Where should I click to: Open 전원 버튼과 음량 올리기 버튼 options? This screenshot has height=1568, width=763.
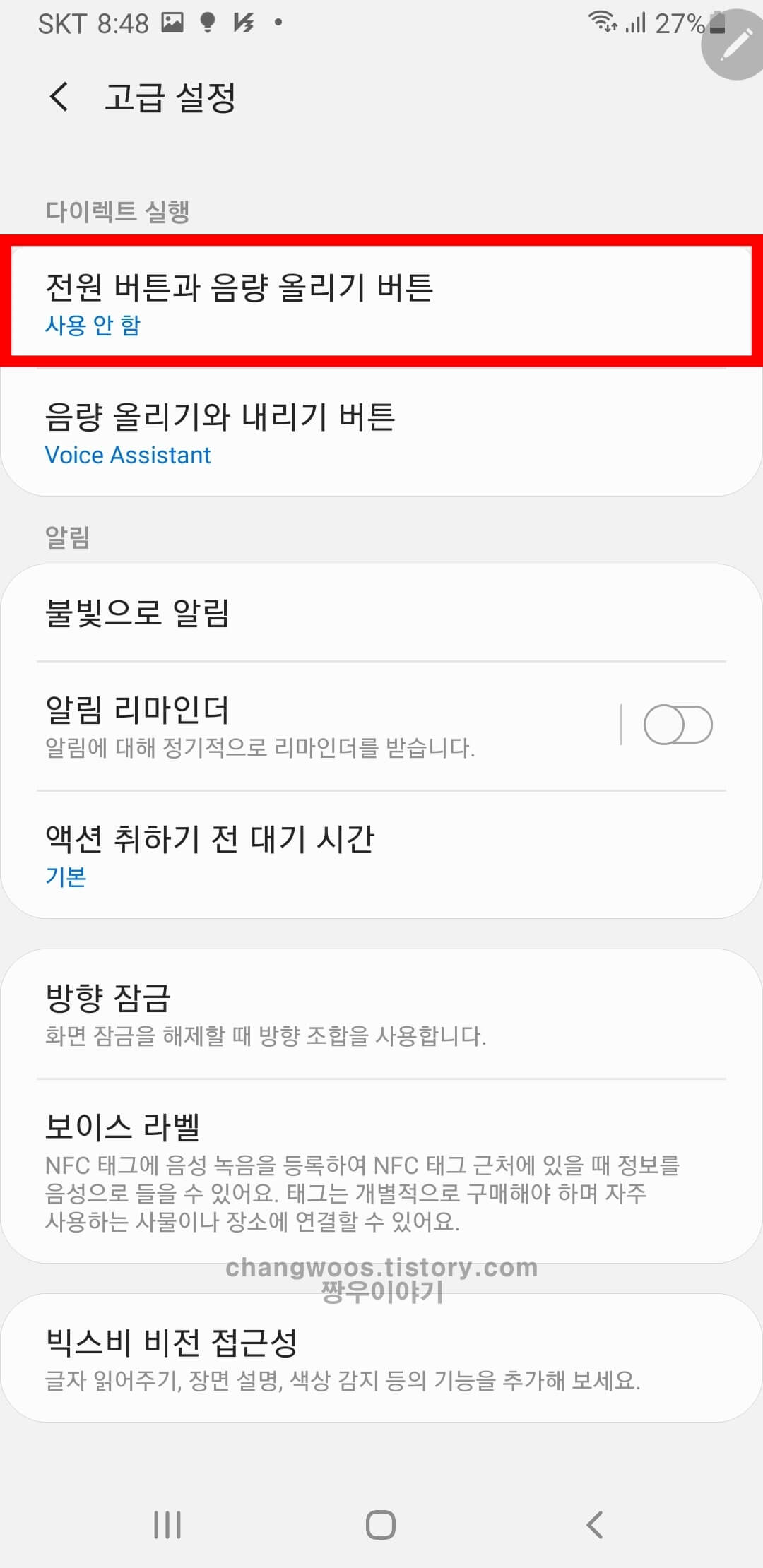(381, 304)
